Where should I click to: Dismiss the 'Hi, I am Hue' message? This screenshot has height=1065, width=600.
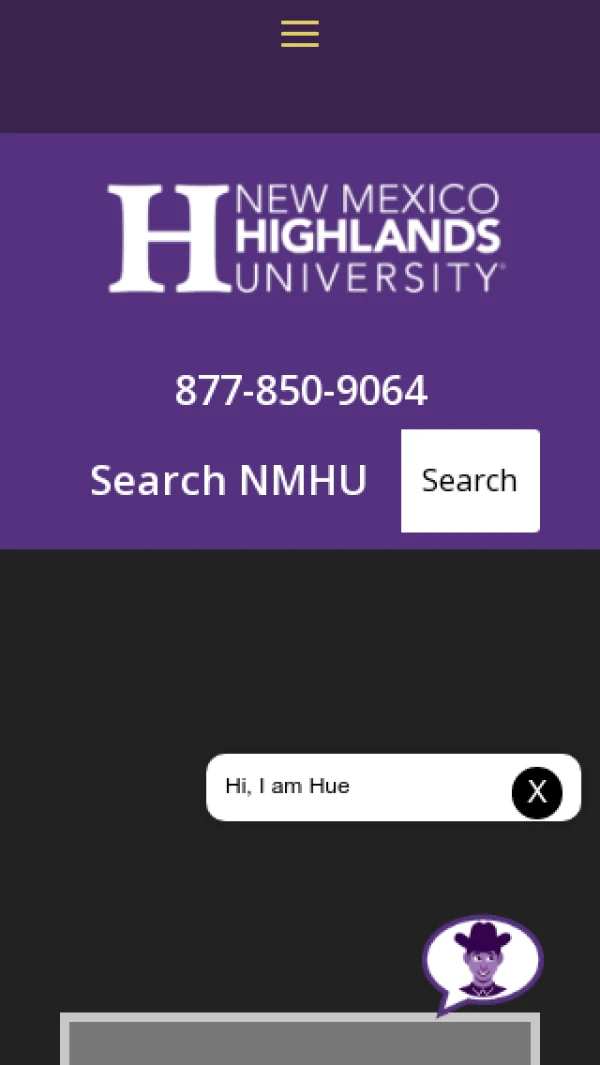pos(537,792)
